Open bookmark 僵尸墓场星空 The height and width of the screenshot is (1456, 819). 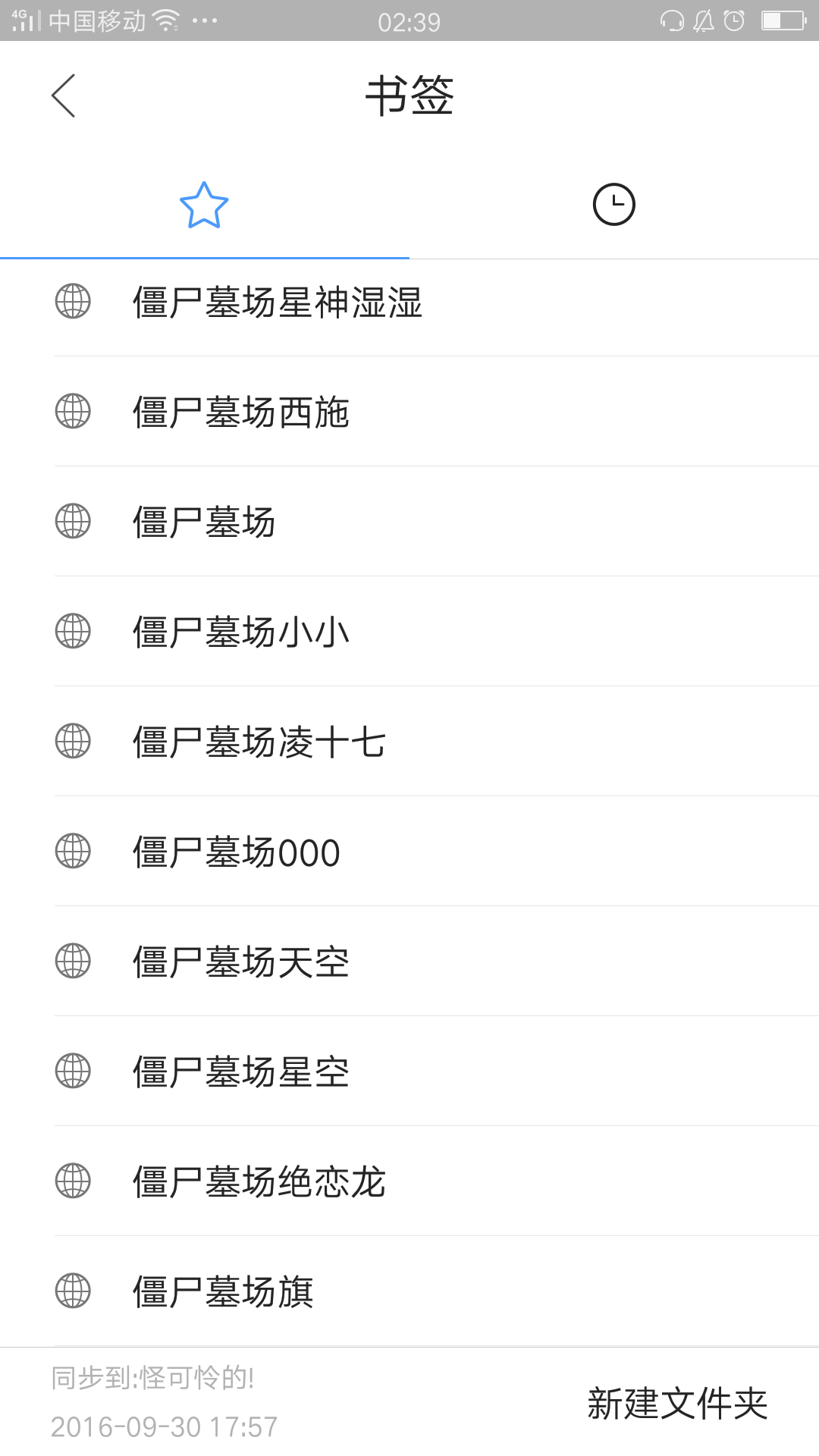point(241,1072)
